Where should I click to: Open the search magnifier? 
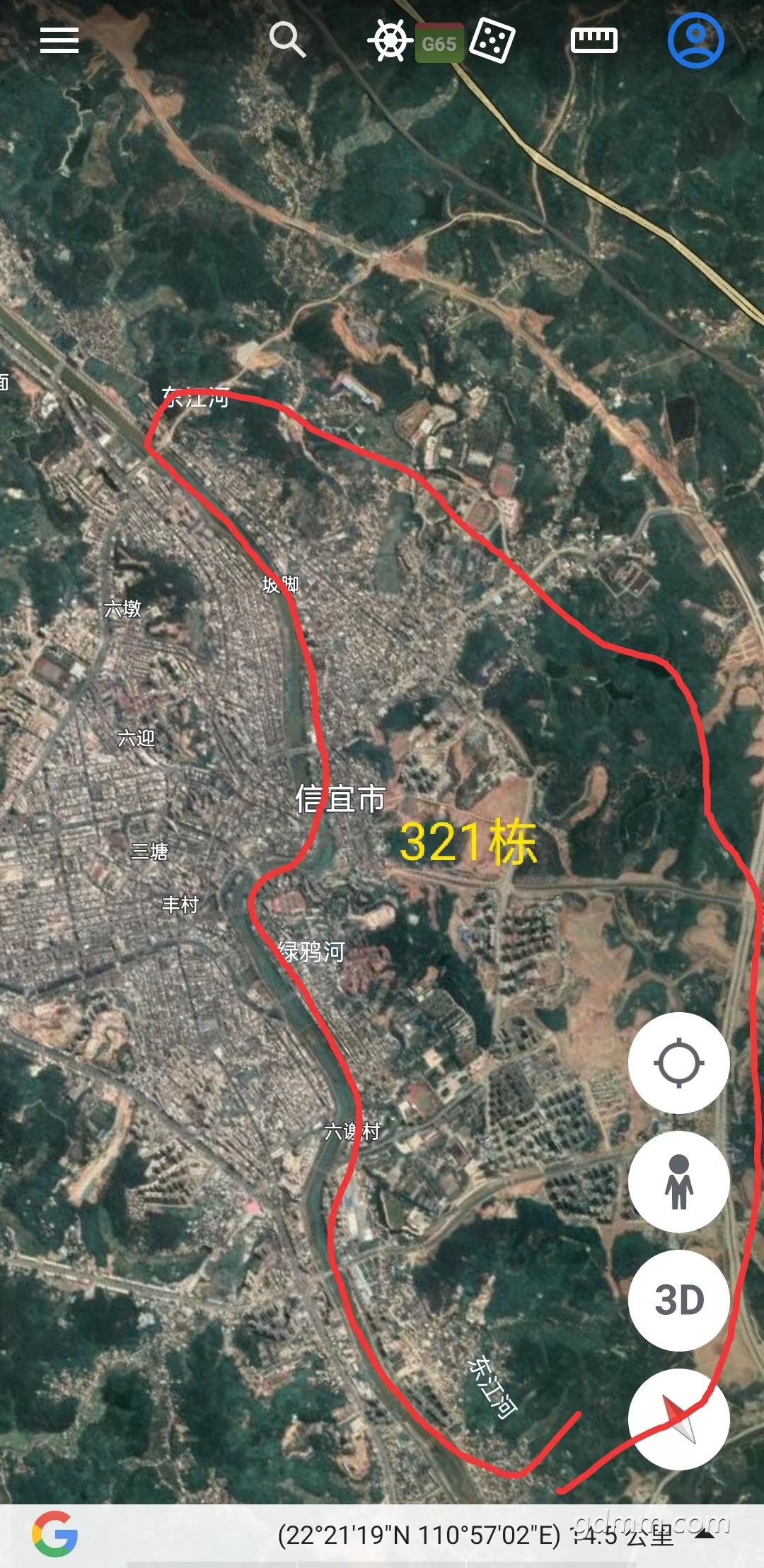coord(287,40)
